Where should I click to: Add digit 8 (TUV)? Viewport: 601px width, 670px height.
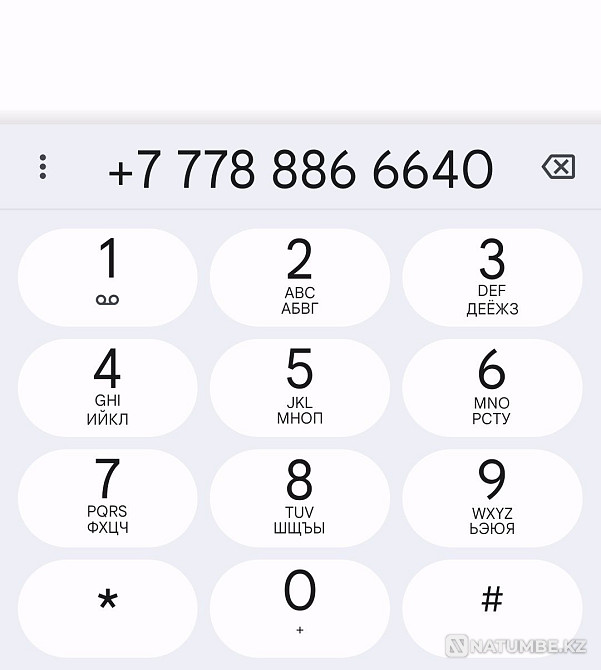(300, 497)
